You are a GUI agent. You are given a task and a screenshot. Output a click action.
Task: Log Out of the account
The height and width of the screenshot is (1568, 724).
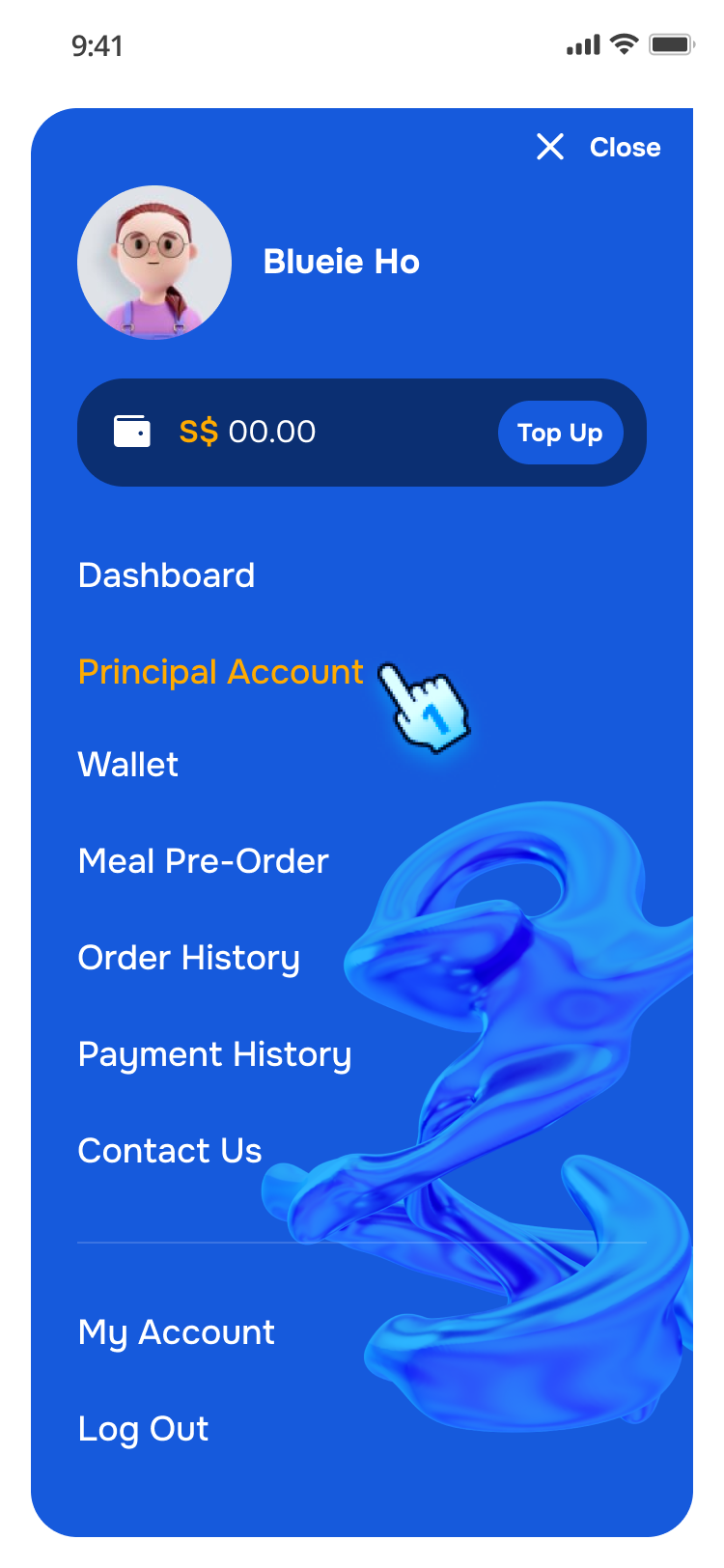(x=143, y=1428)
